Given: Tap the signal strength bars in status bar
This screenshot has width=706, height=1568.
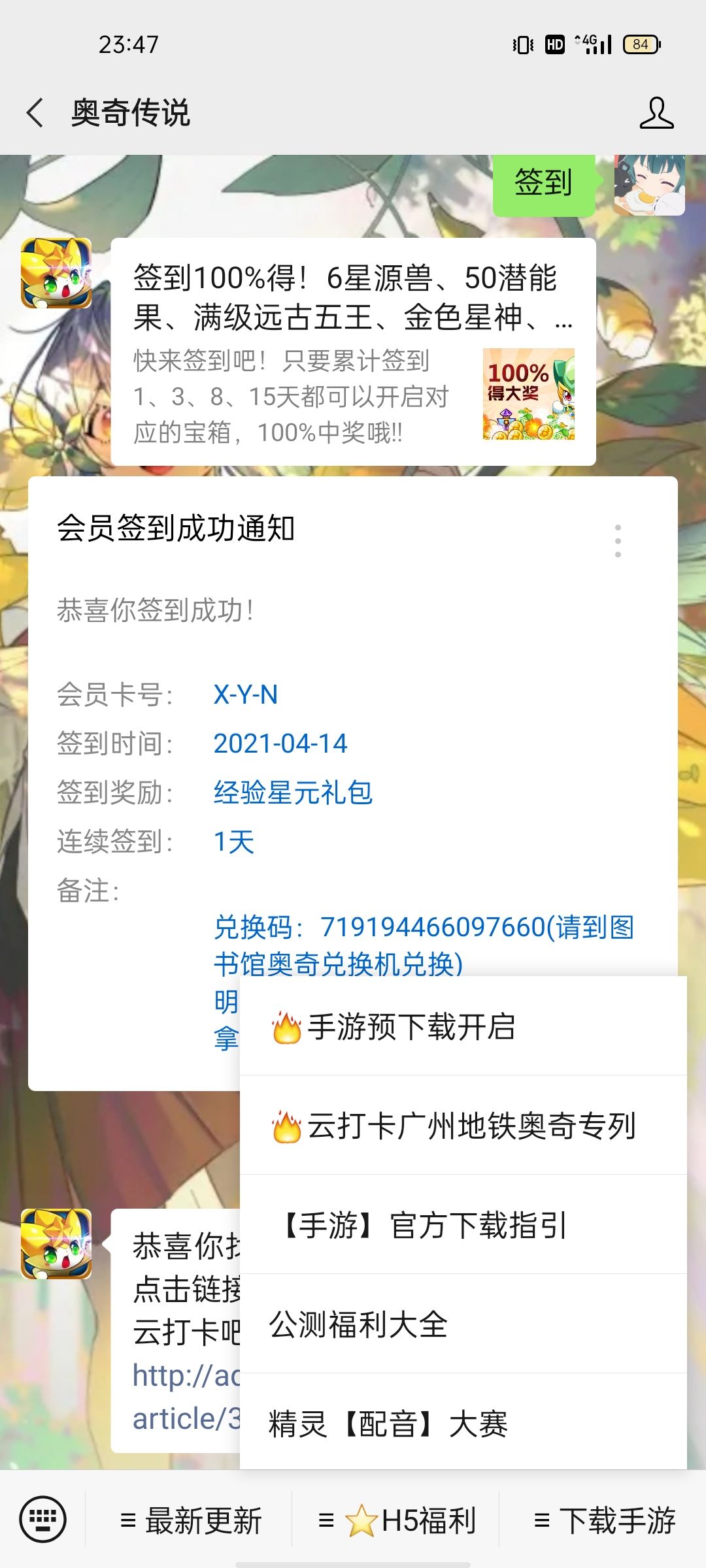Looking at the screenshot, I should 599,44.
